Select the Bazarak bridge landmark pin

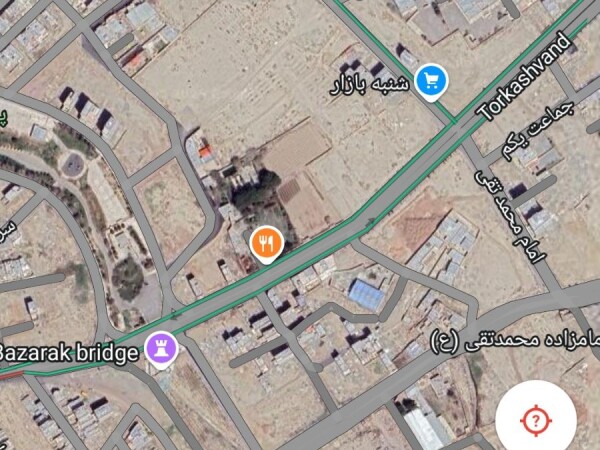click(161, 350)
